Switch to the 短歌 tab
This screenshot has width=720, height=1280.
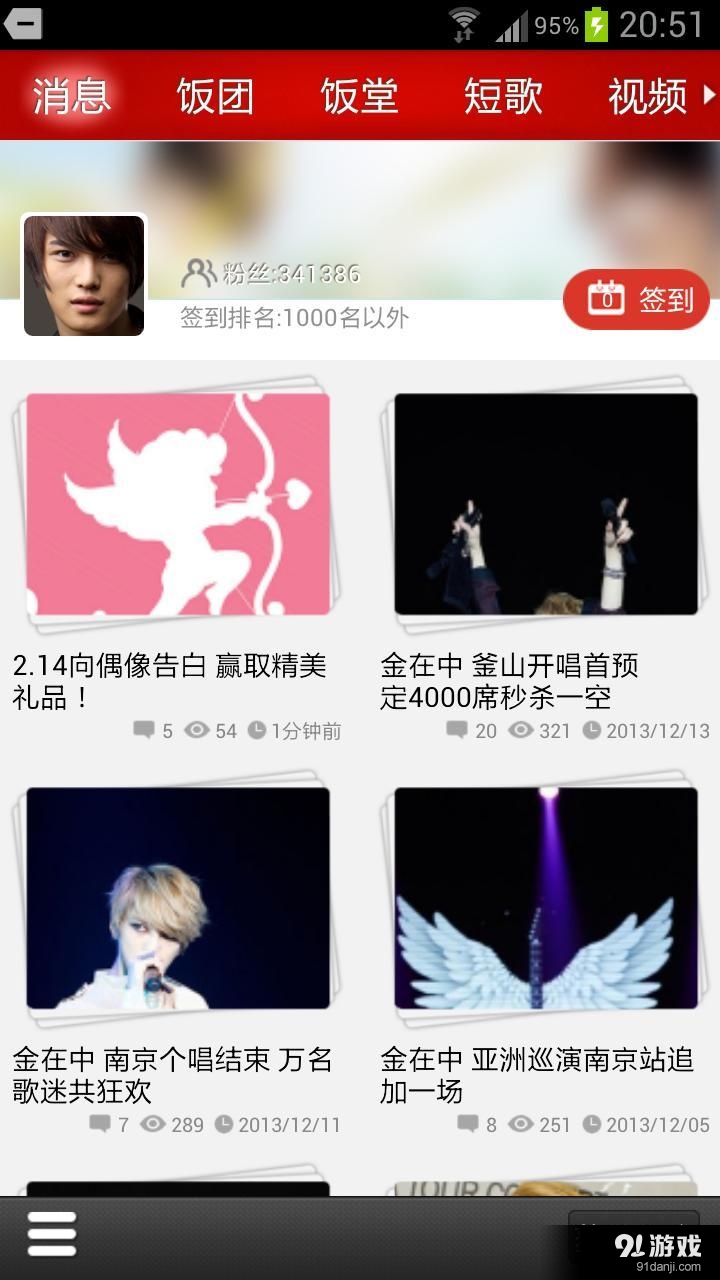pos(502,96)
